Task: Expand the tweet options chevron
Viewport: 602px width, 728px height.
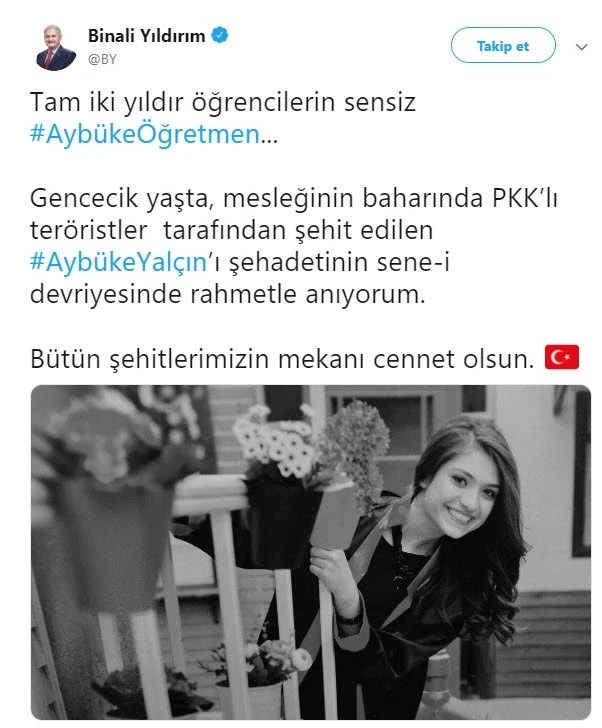Action: (582, 46)
